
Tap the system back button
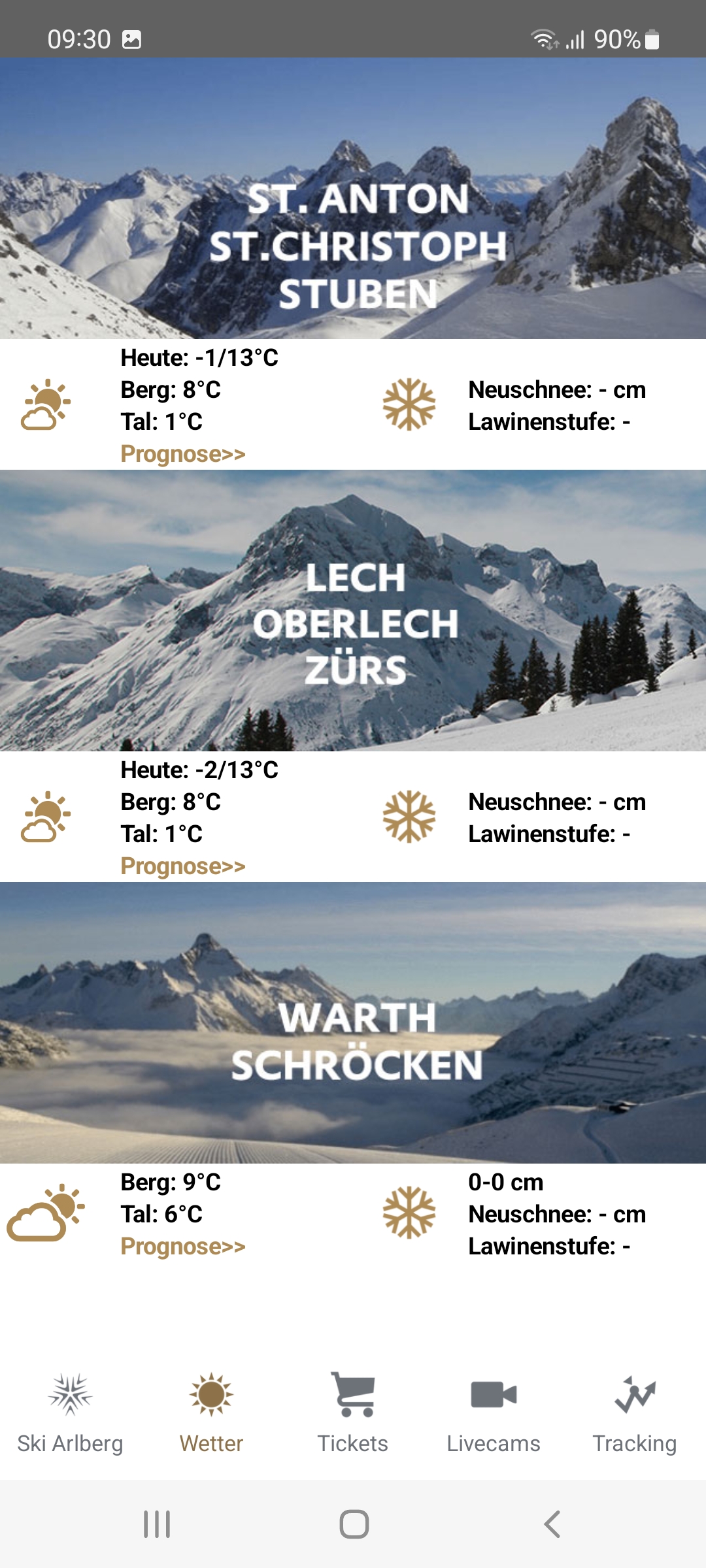coord(552,1524)
